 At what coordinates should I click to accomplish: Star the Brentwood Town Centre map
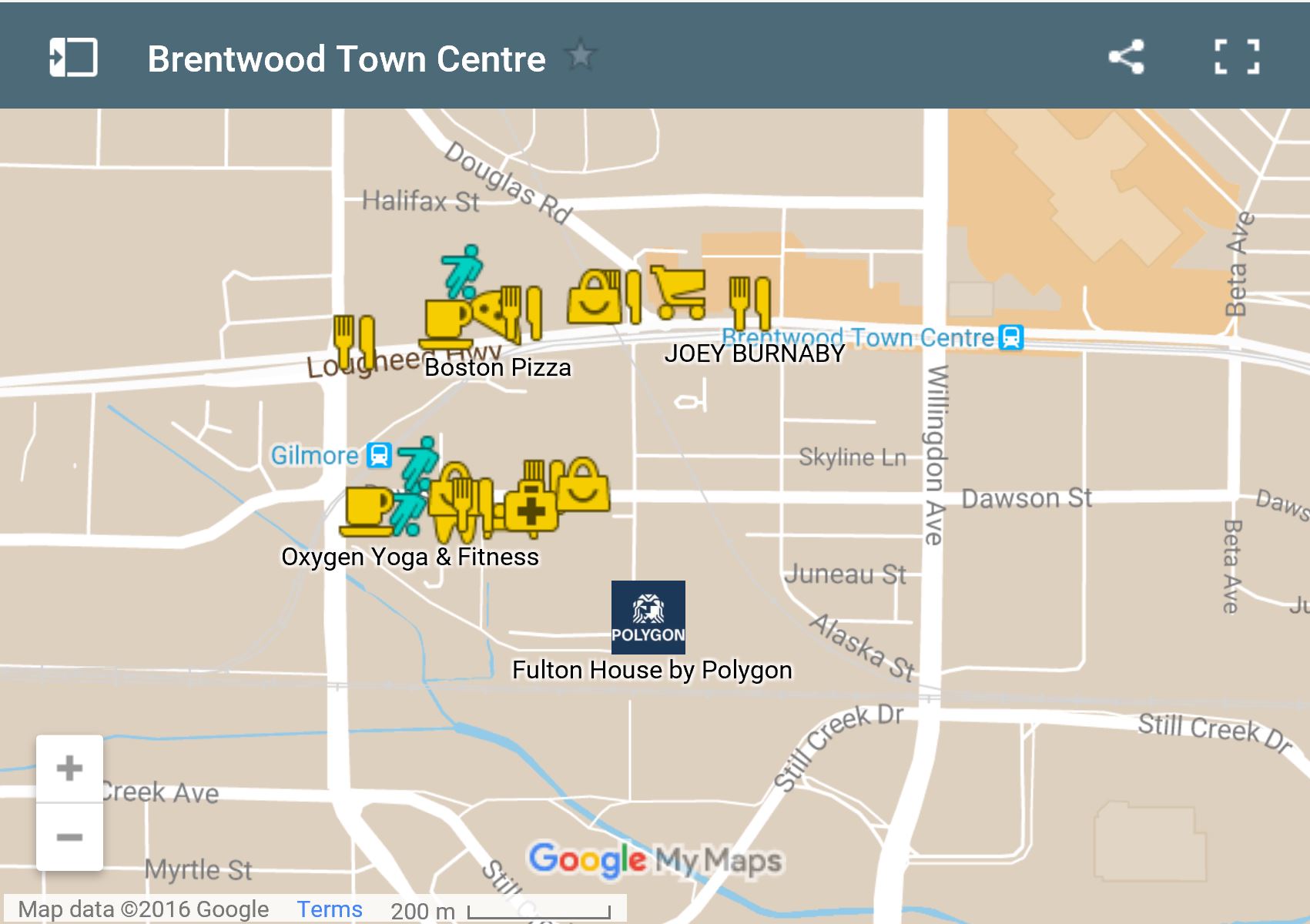click(x=580, y=56)
